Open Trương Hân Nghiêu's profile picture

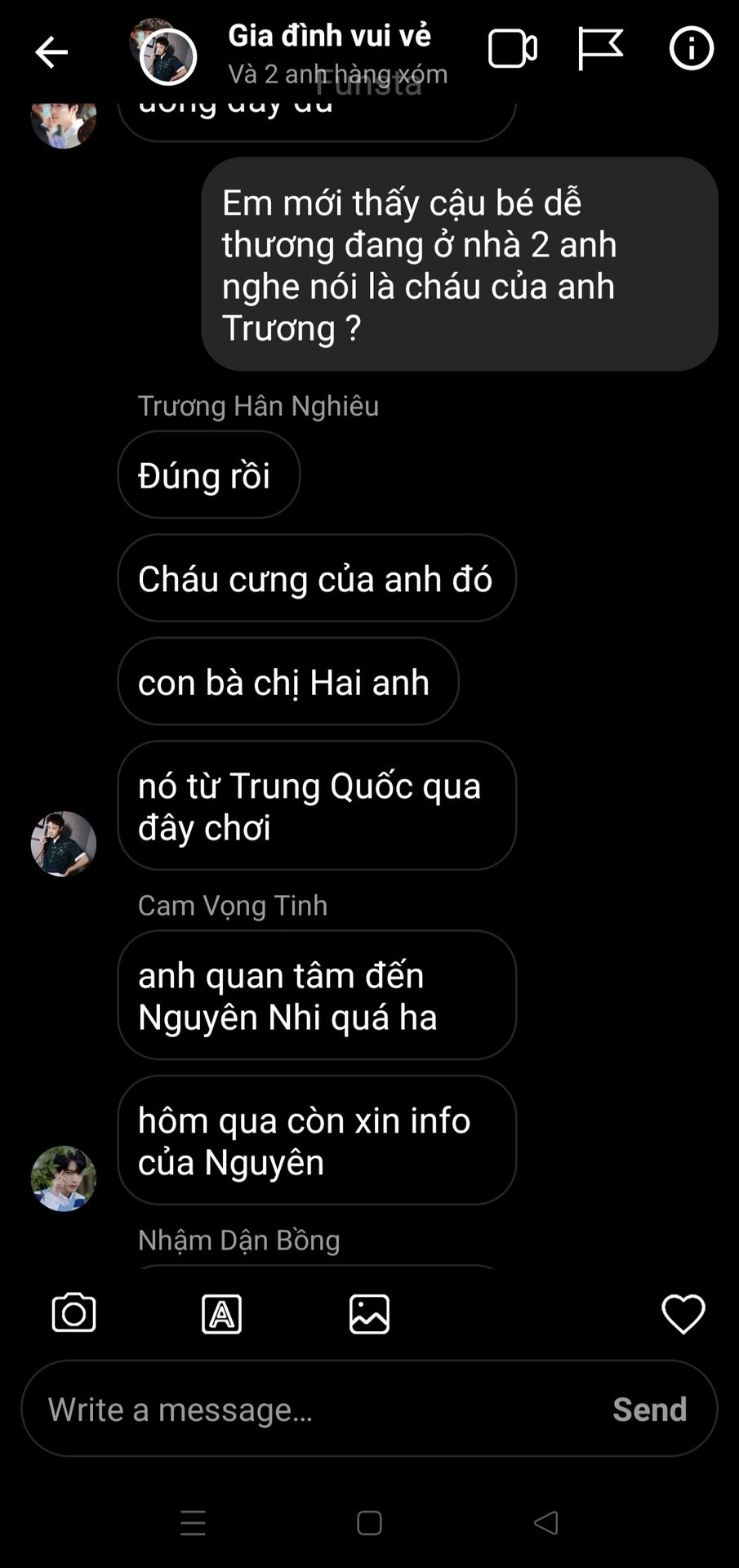click(64, 844)
